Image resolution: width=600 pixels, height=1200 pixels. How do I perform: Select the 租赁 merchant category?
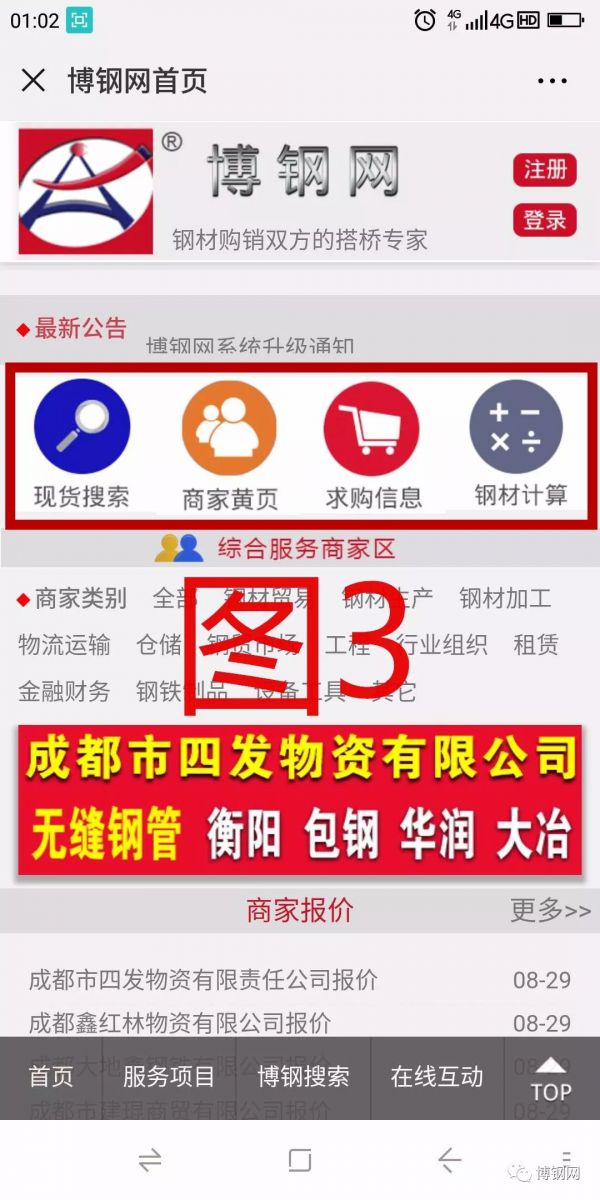click(536, 645)
